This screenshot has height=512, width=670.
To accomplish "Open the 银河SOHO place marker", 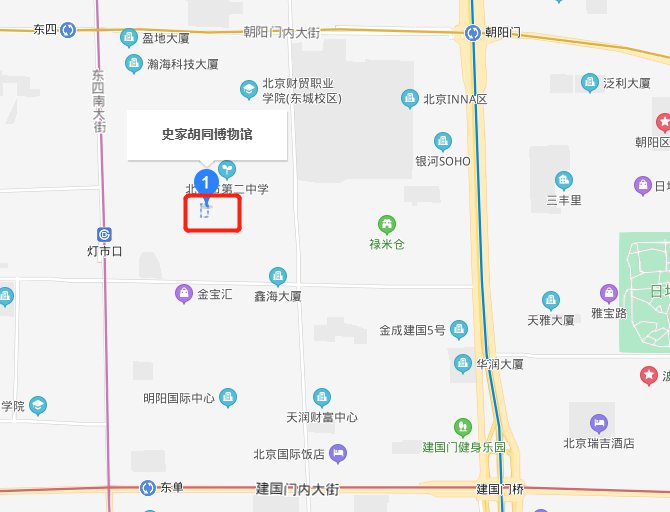I will pyautogui.click(x=443, y=141).
